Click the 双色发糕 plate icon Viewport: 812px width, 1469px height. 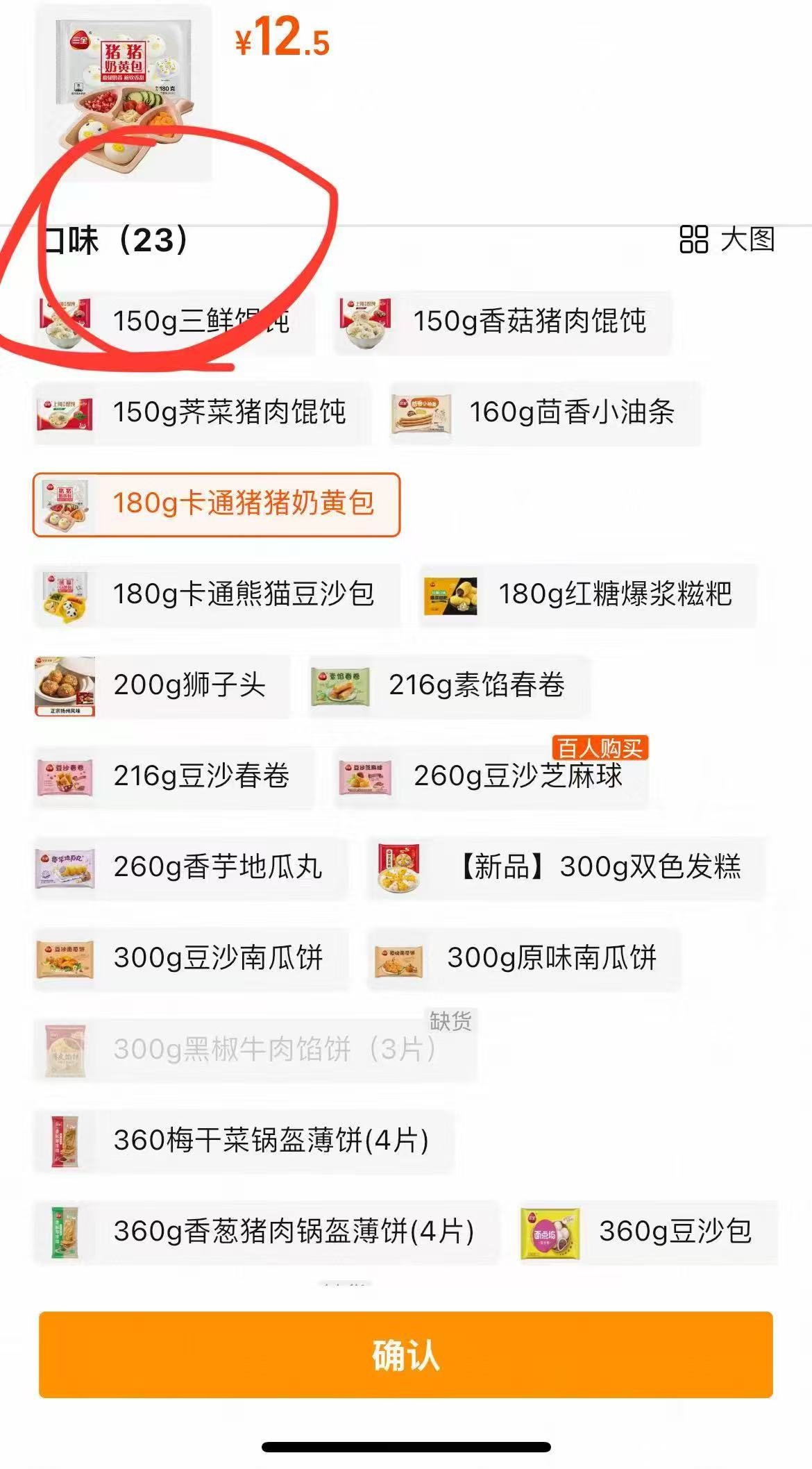click(400, 868)
